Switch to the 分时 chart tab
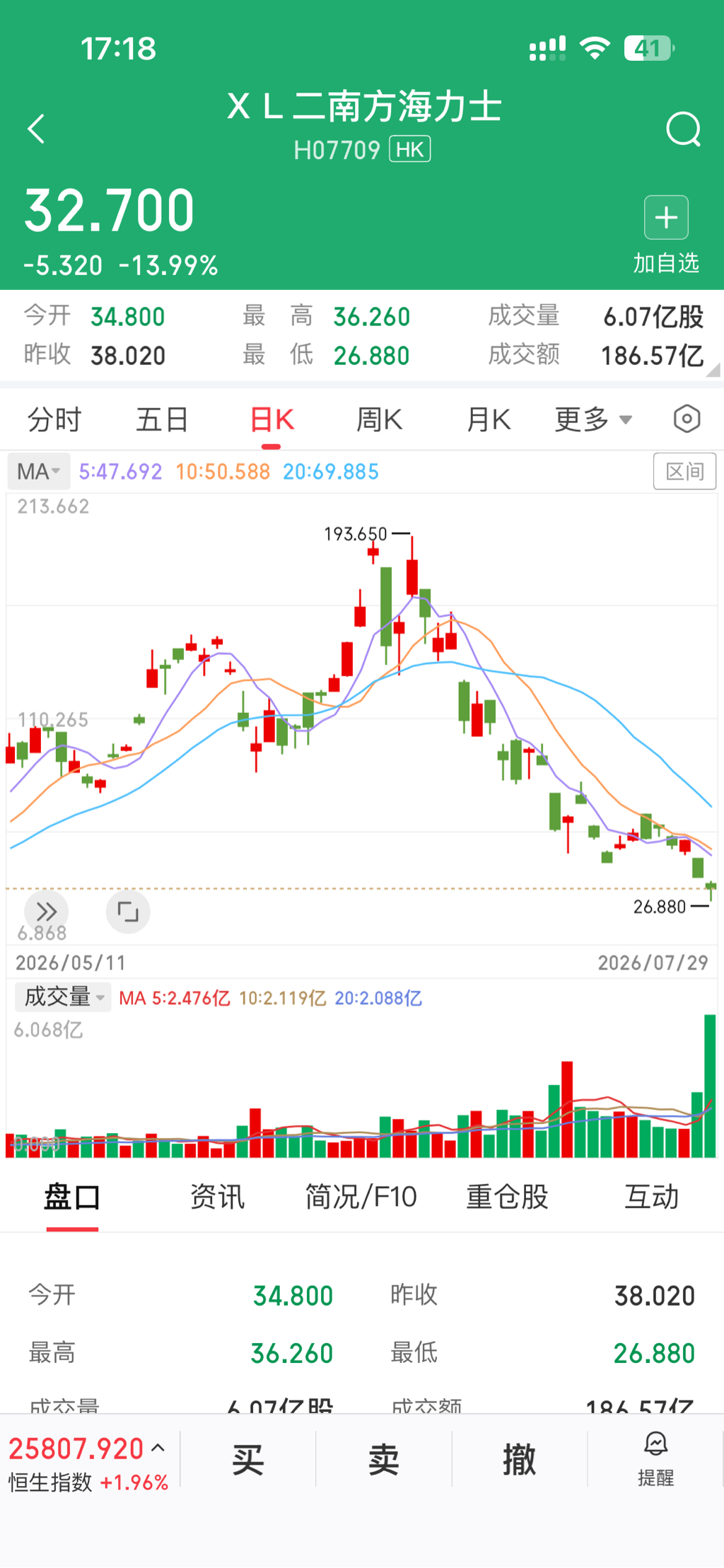The width and height of the screenshot is (724, 1568). tap(54, 419)
